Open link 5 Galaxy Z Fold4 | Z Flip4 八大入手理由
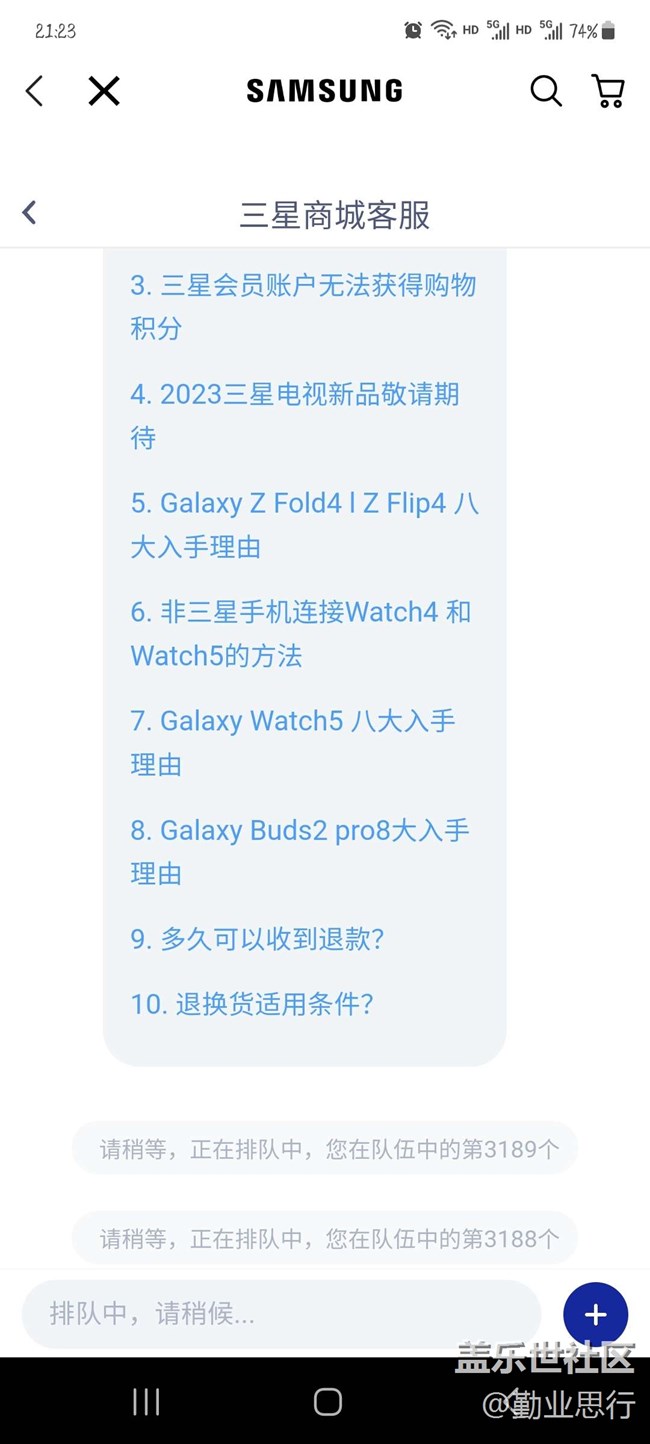The height and width of the screenshot is (1444, 650). point(305,524)
